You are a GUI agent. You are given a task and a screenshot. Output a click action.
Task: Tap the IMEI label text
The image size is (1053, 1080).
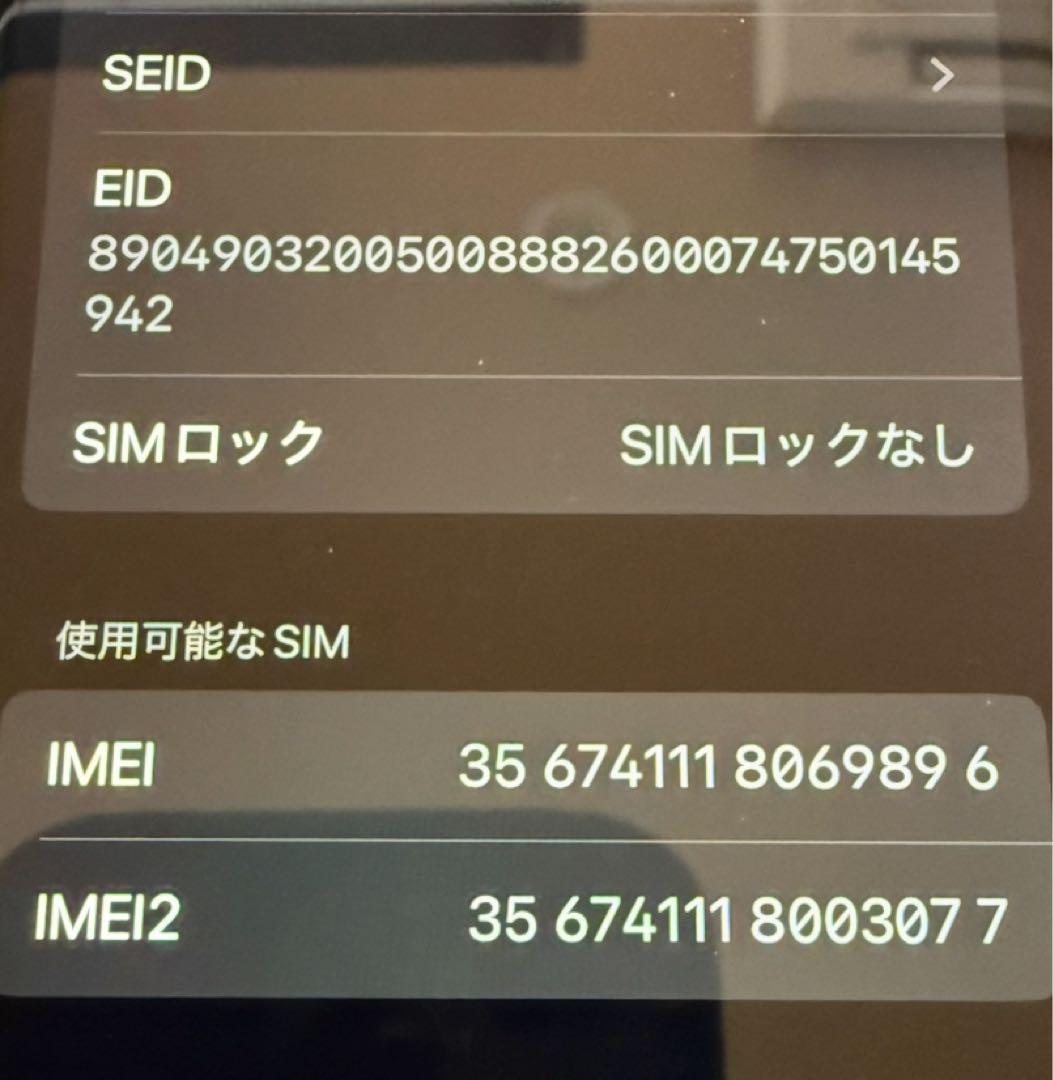click(x=100, y=766)
